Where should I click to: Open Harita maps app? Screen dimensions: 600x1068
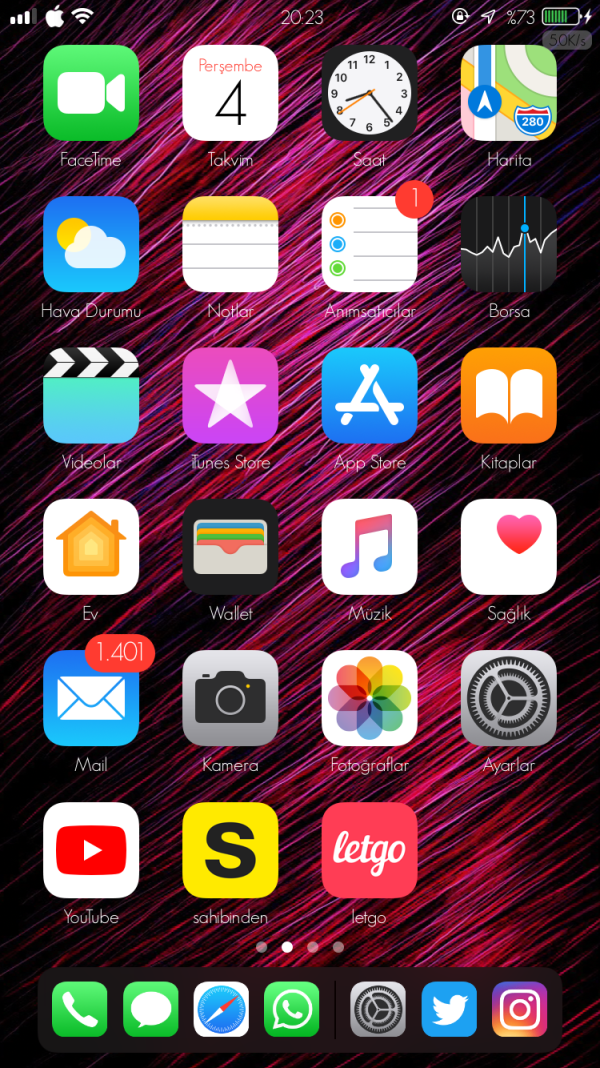click(x=508, y=93)
